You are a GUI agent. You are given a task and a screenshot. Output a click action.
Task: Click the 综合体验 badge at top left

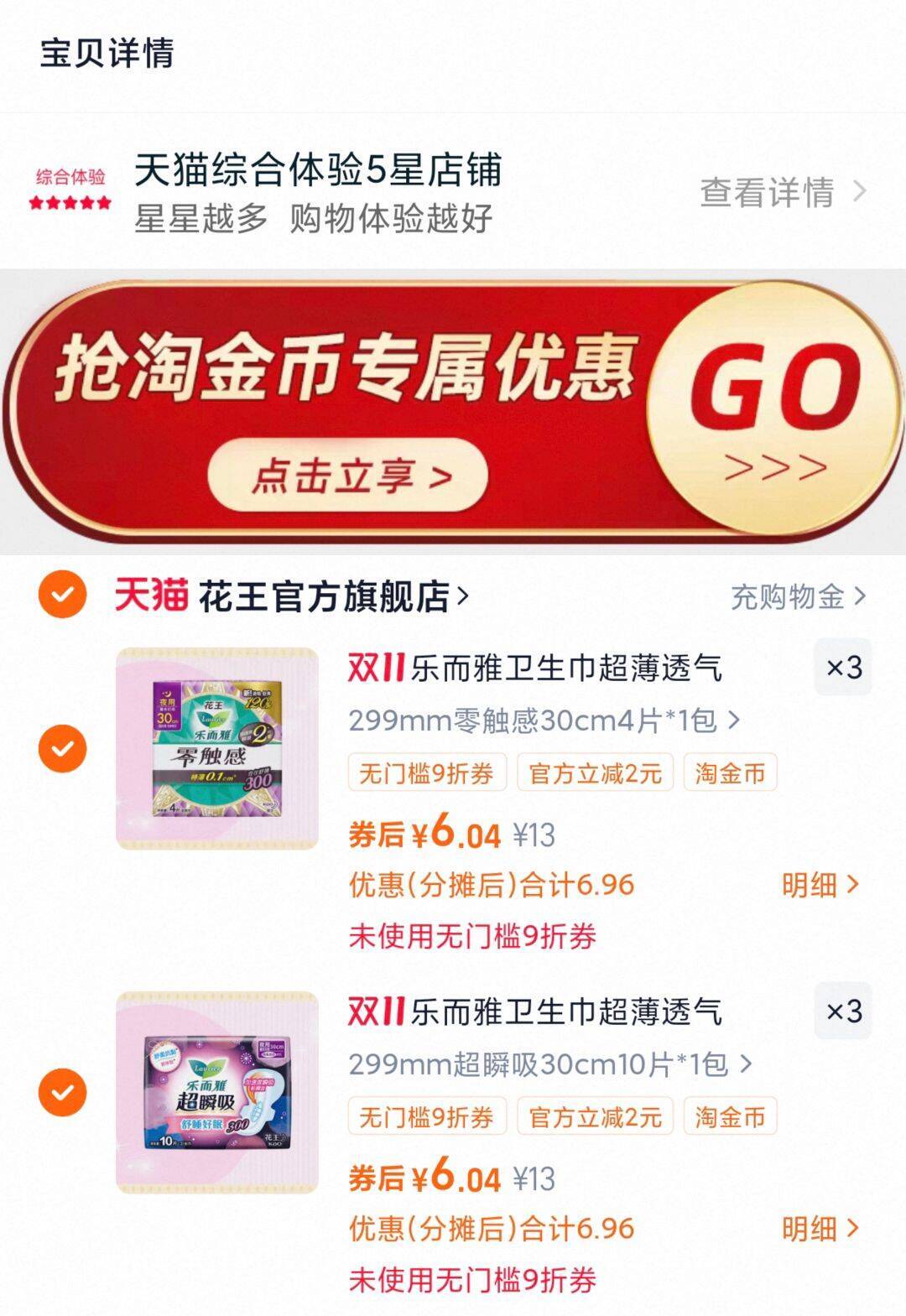pos(71,177)
